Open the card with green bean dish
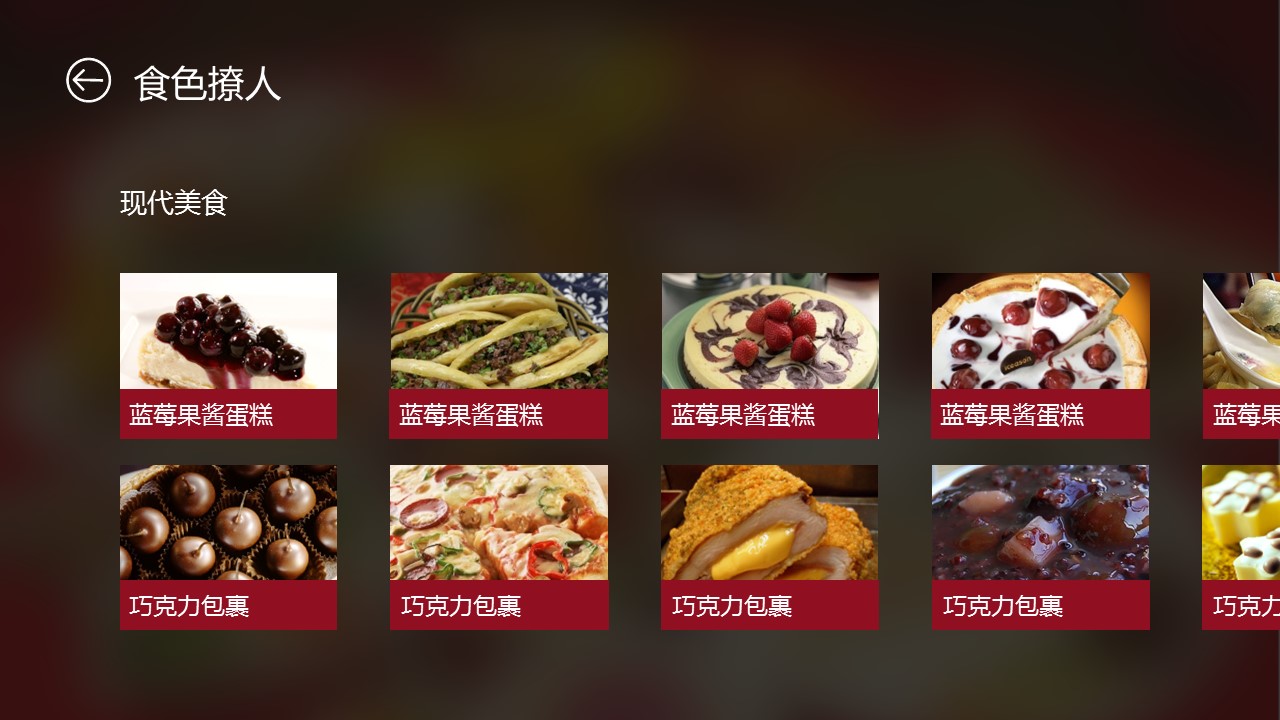Viewport: 1280px width, 720px height. tap(498, 355)
